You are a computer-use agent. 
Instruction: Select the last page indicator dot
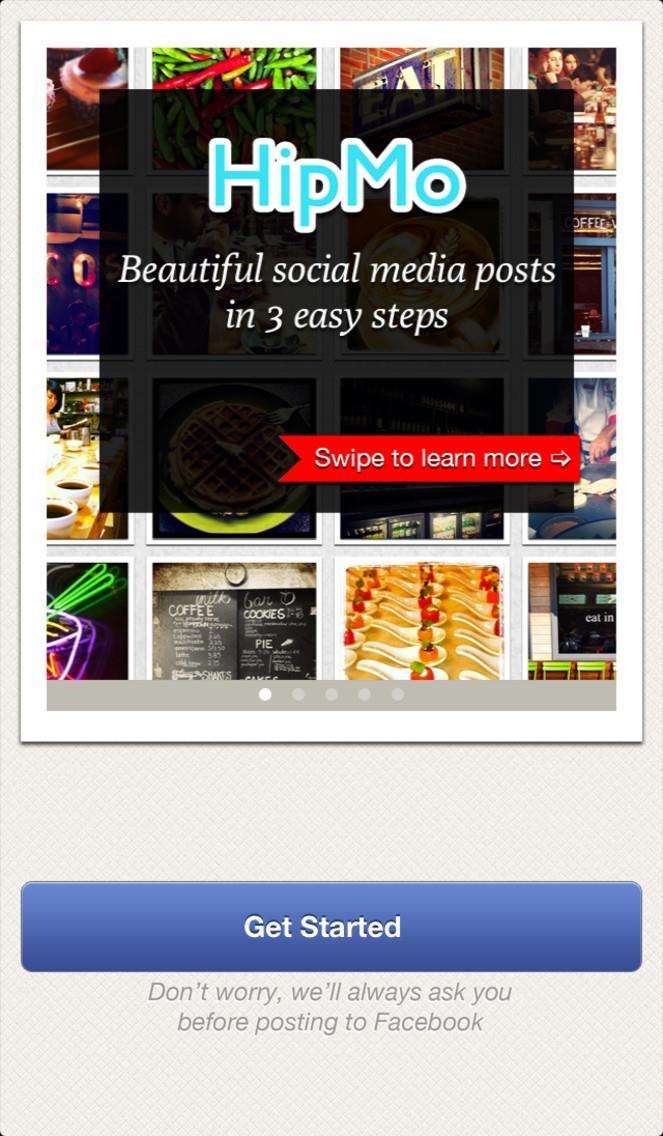(397, 694)
